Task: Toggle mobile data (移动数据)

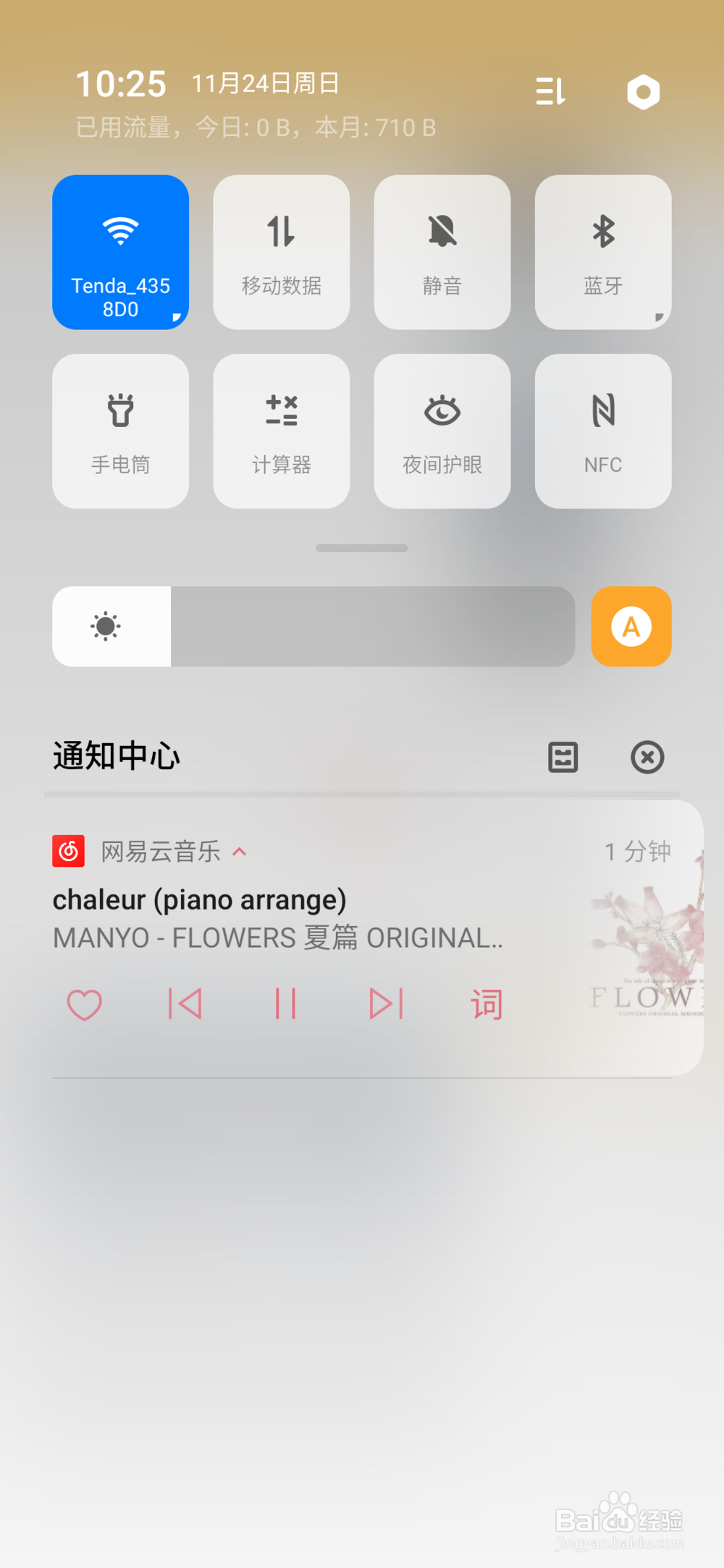Action: pos(281,253)
